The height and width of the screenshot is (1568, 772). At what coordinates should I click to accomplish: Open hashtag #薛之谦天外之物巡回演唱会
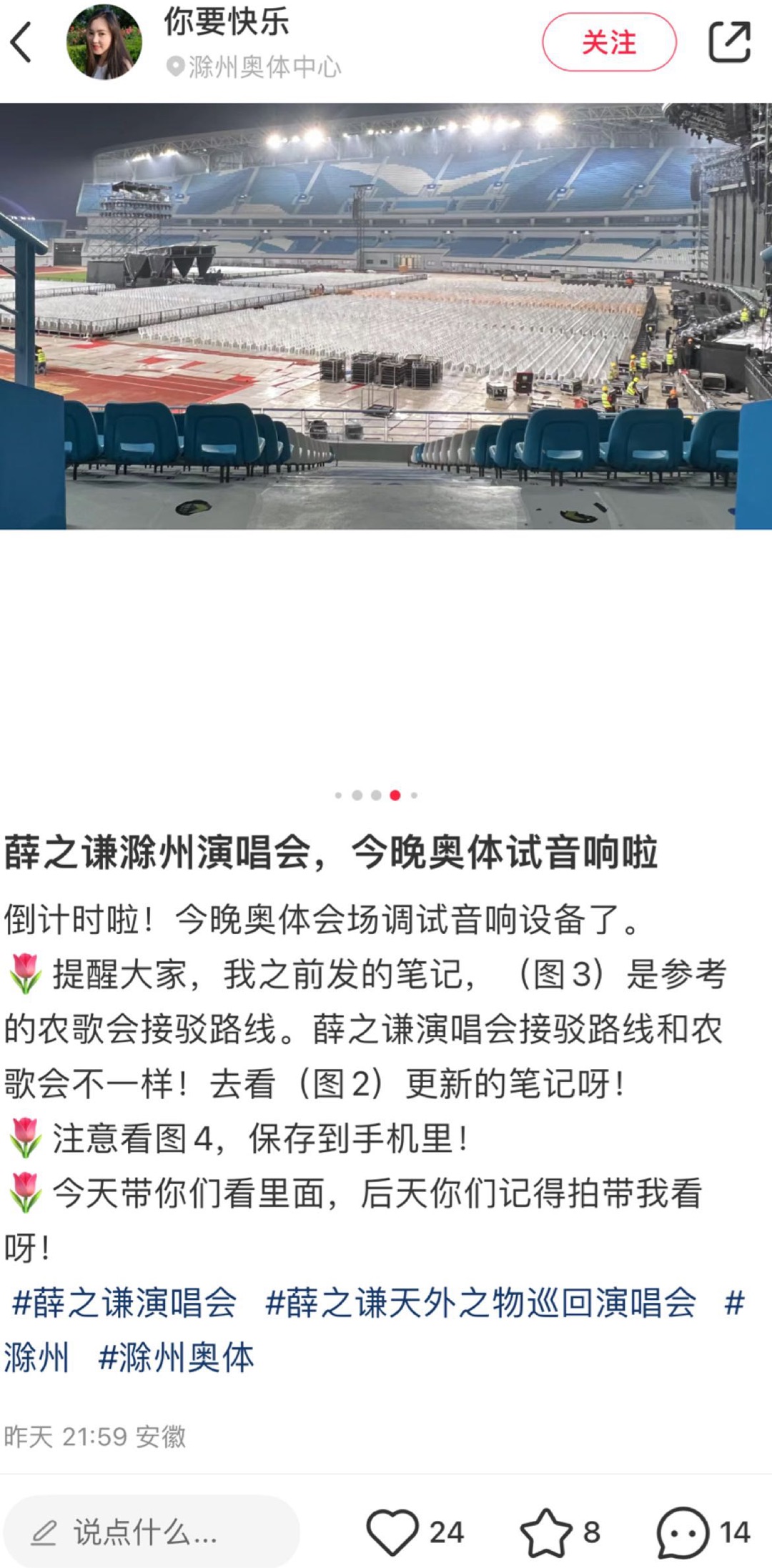point(480,1302)
